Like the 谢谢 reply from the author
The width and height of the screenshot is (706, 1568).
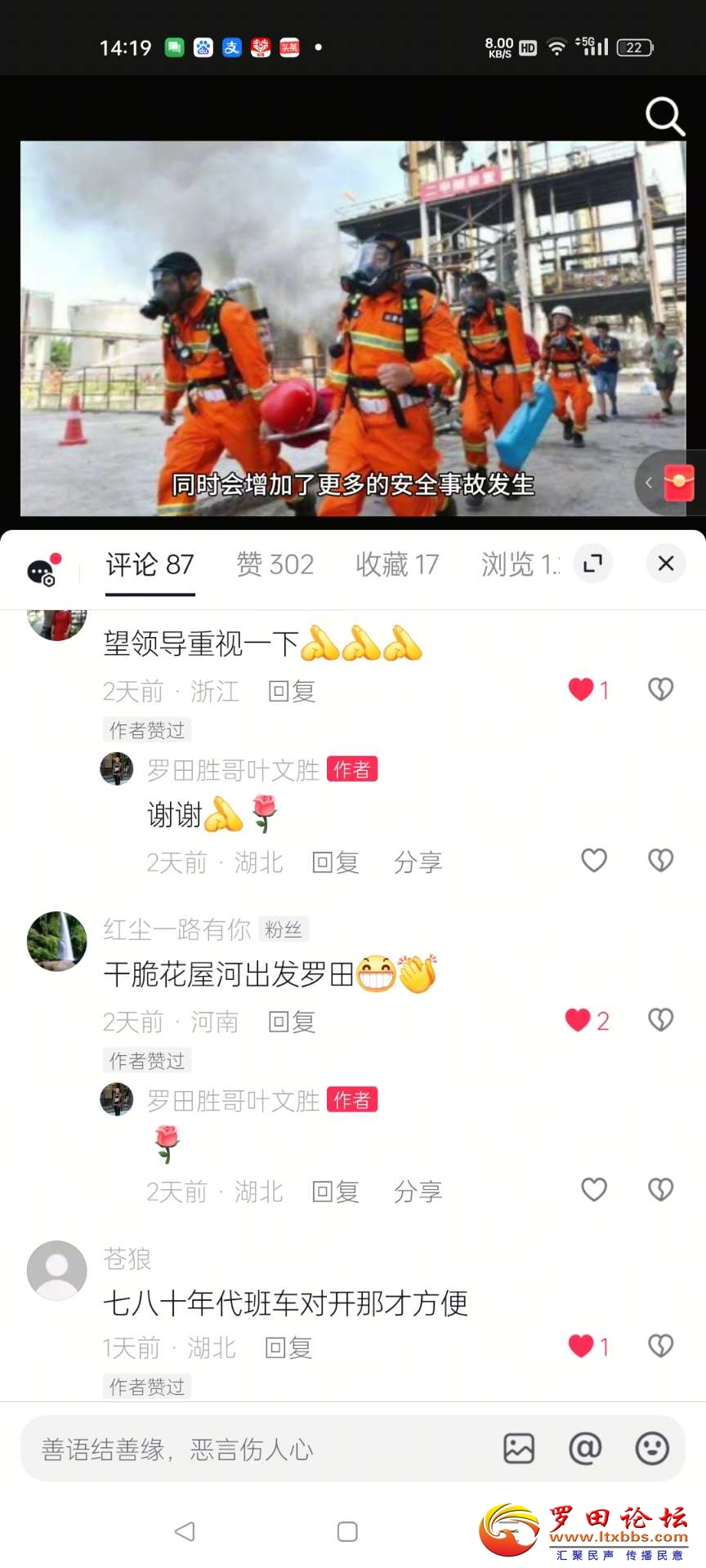click(594, 860)
